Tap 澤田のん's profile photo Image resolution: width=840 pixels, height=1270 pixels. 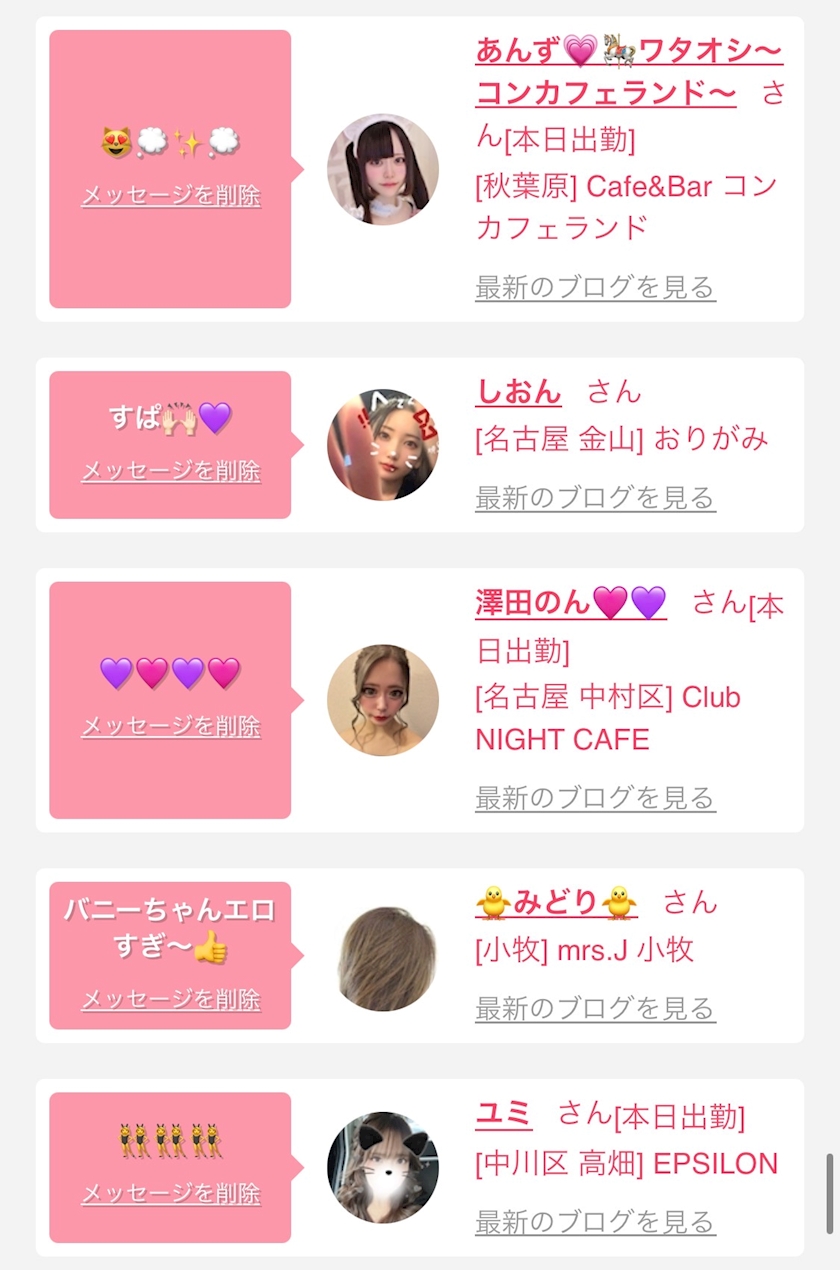383,700
